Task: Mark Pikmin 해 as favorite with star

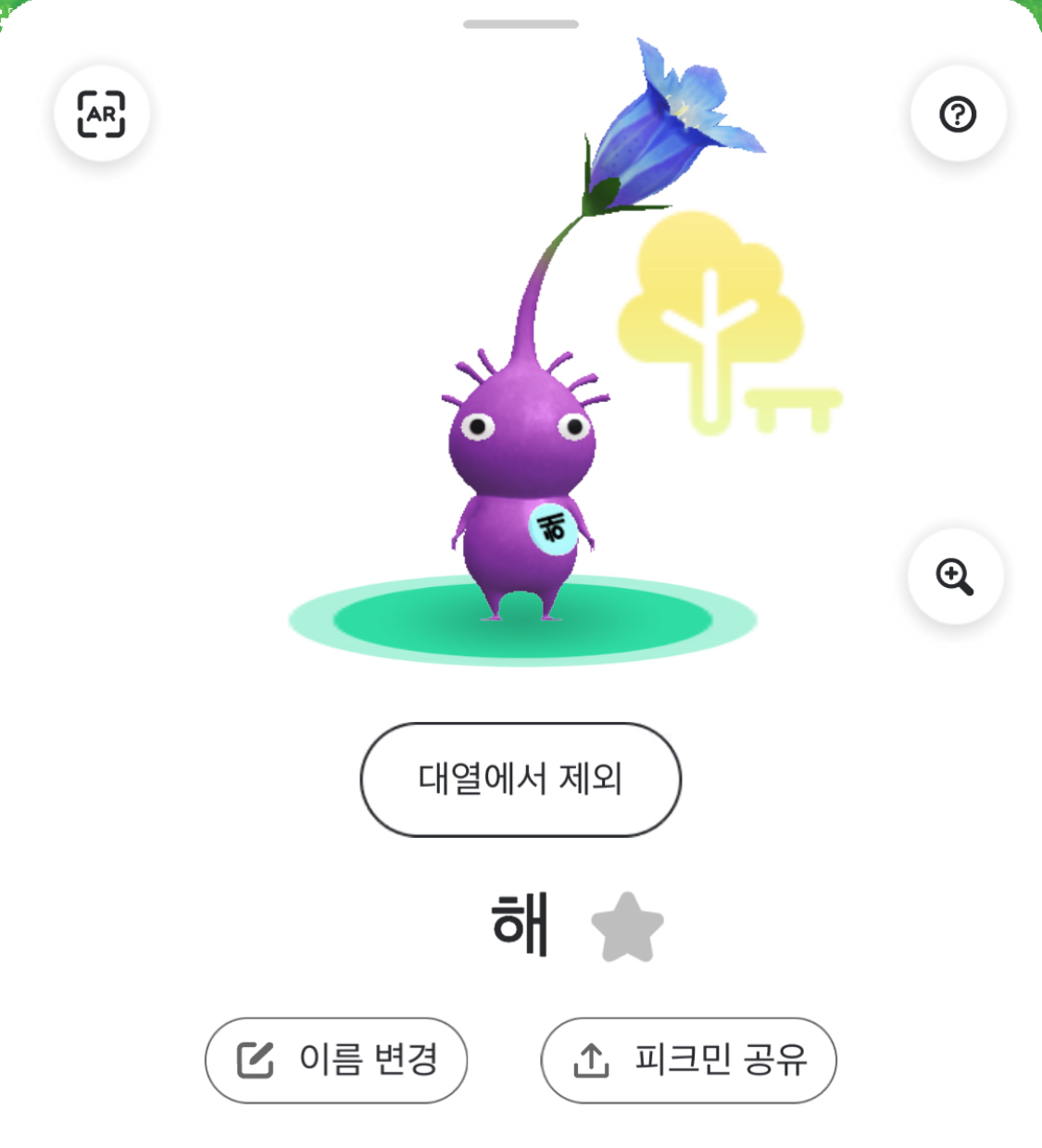Action: (x=627, y=927)
